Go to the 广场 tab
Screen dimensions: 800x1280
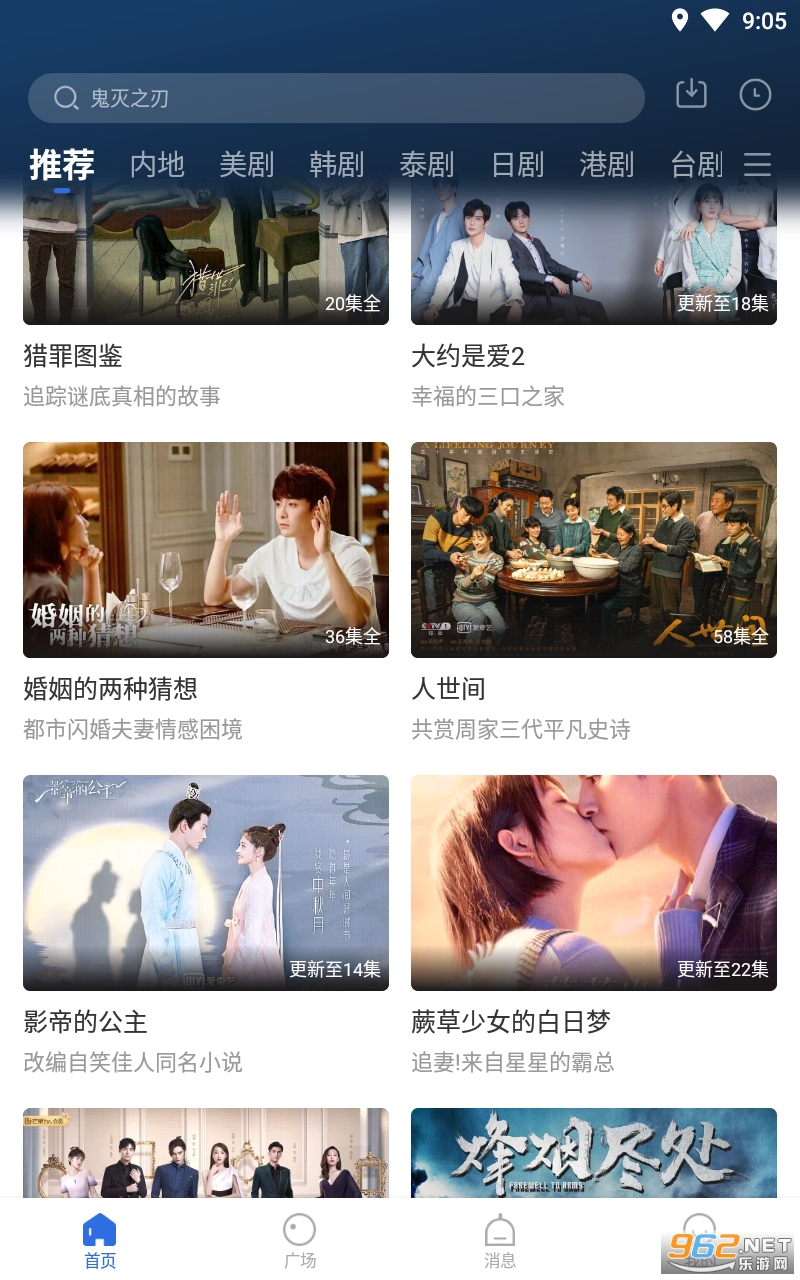[299, 1240]
